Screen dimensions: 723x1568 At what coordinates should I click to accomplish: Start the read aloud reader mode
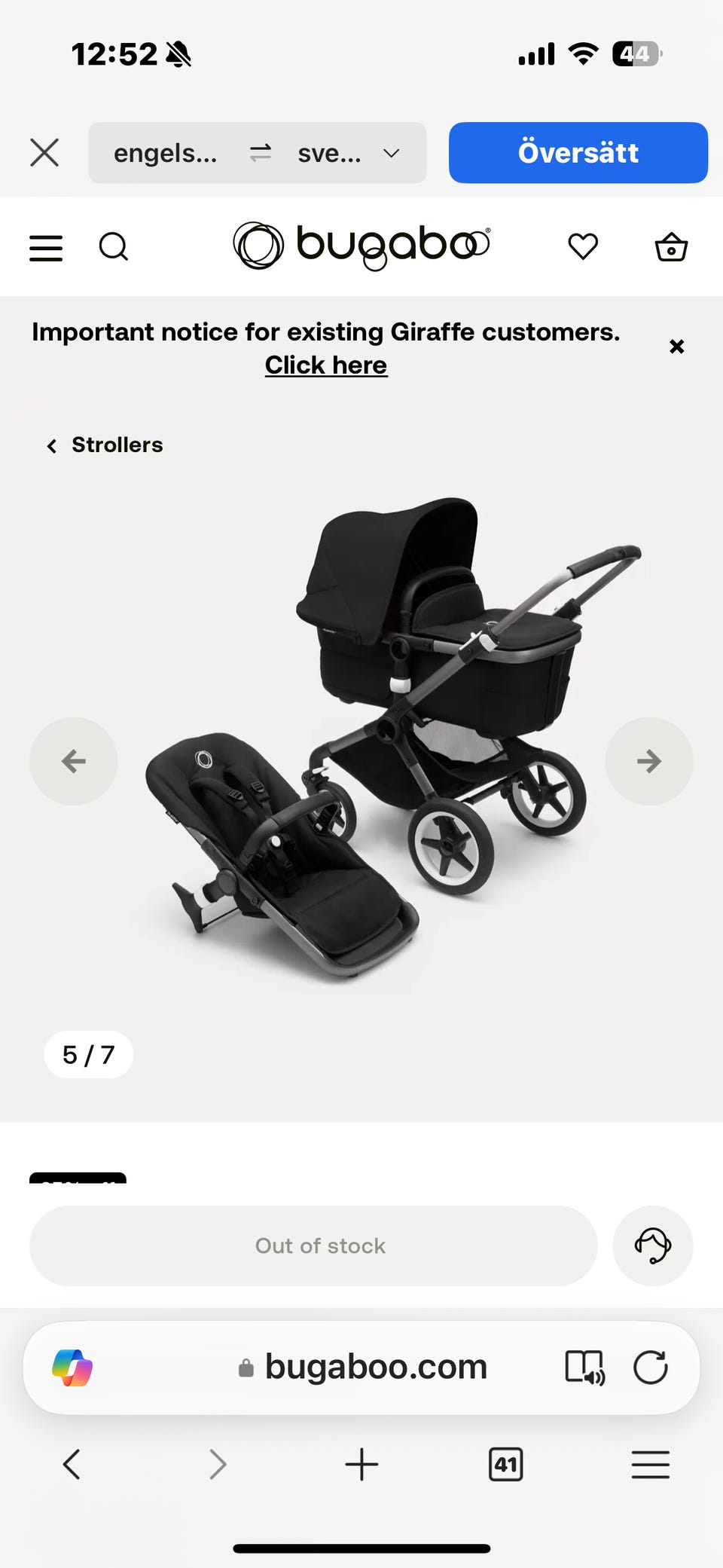(585, 1368)
